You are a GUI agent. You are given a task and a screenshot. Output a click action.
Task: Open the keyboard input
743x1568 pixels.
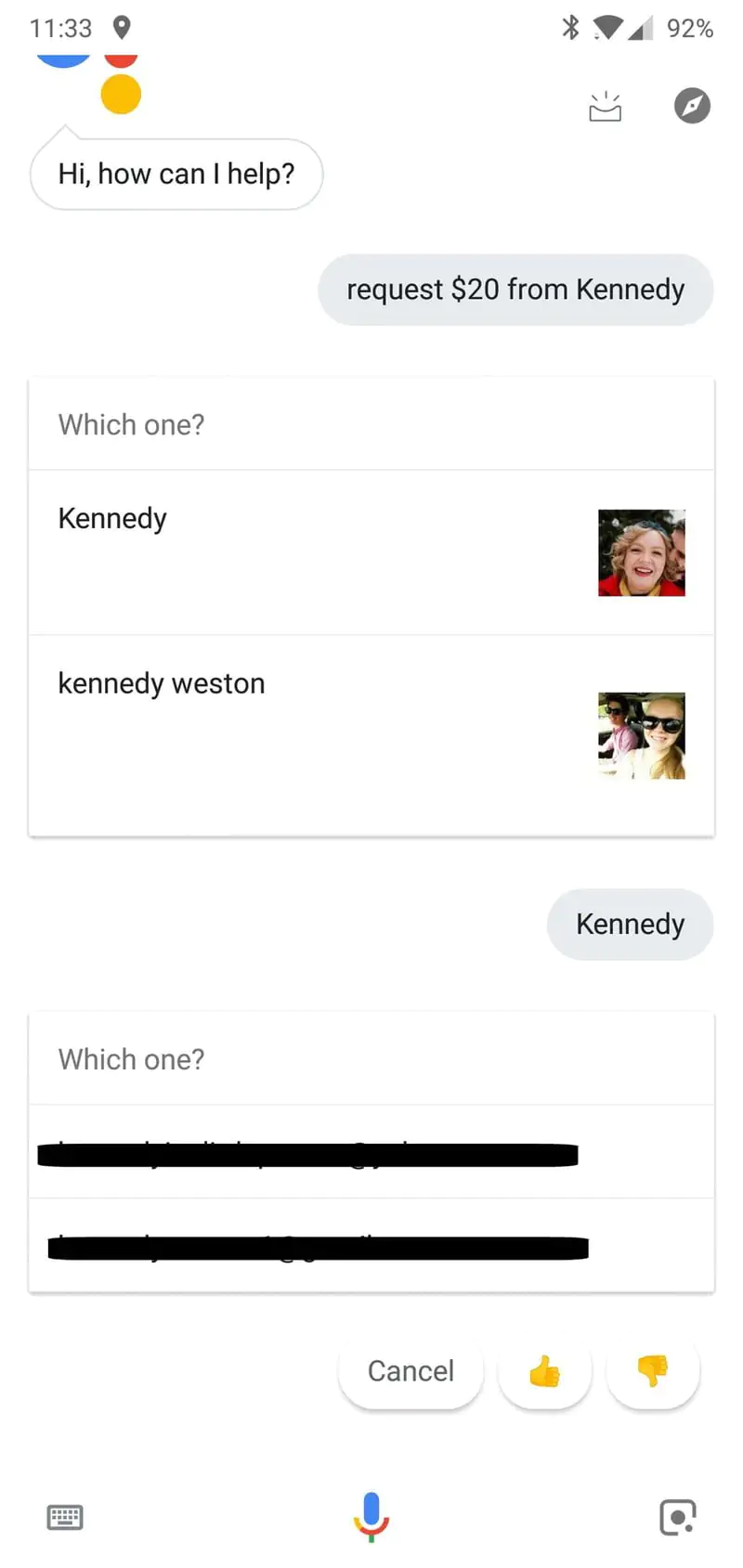tap(65, 1517)
